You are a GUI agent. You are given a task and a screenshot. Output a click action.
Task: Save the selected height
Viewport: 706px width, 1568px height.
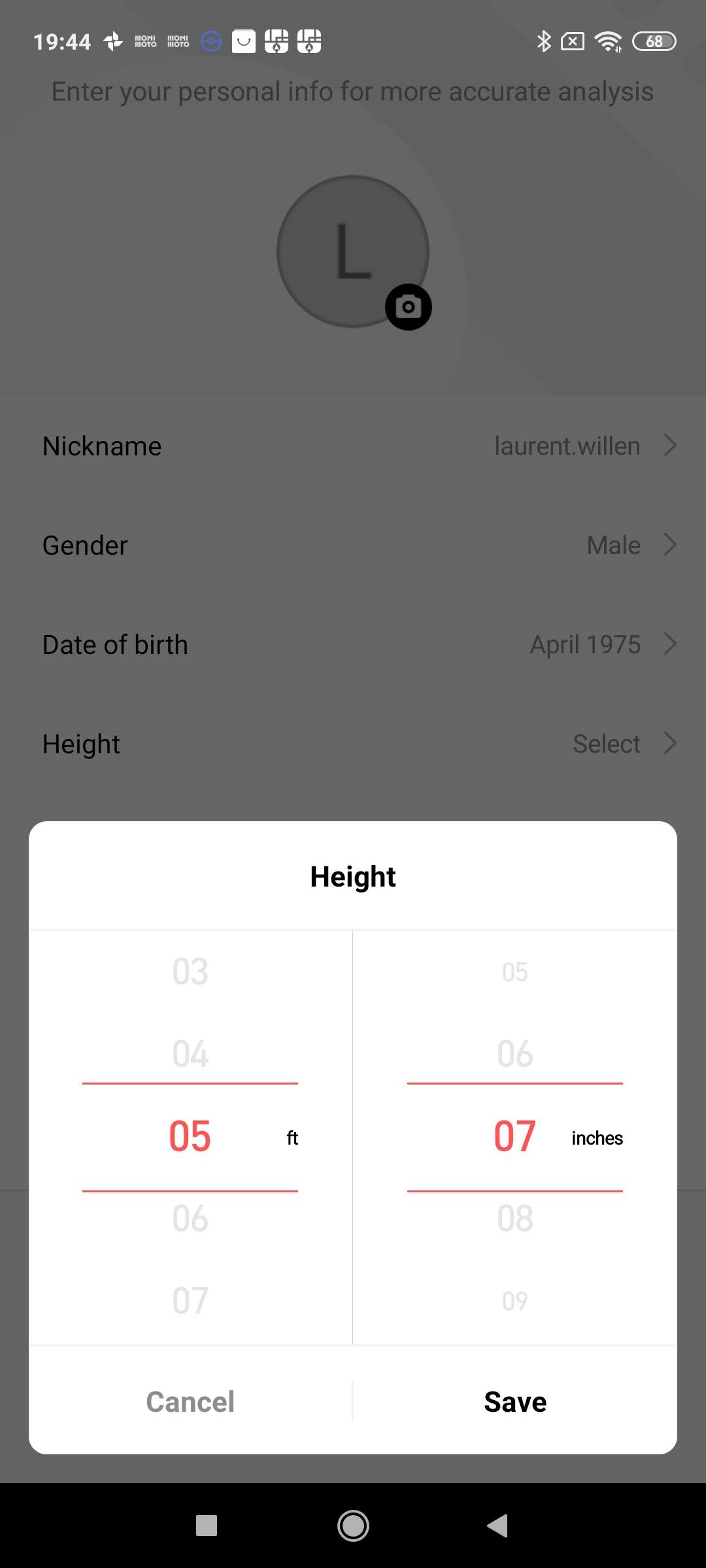click(x=515, y=1402)
